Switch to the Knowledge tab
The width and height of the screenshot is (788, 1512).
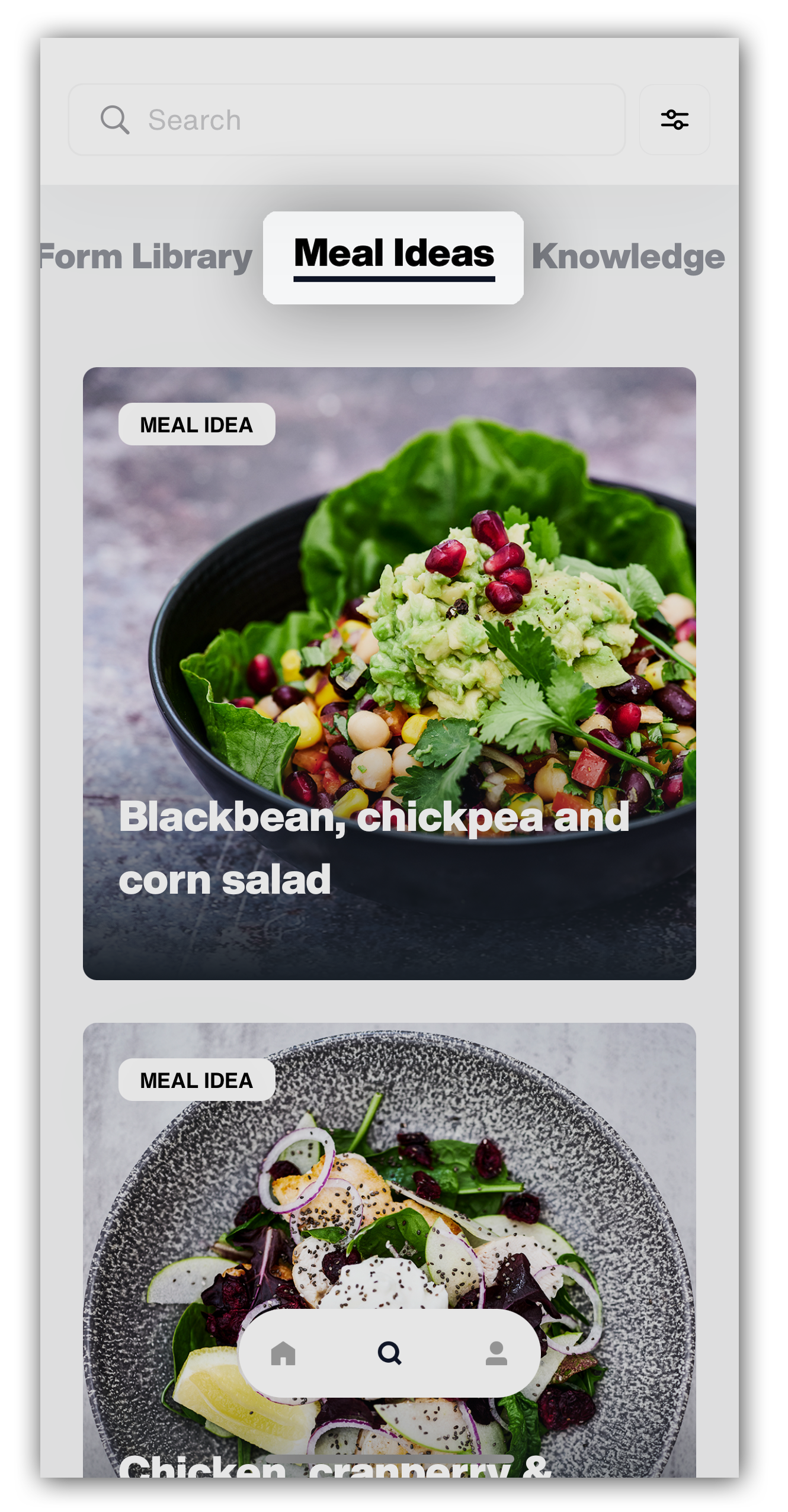(628, 257)
